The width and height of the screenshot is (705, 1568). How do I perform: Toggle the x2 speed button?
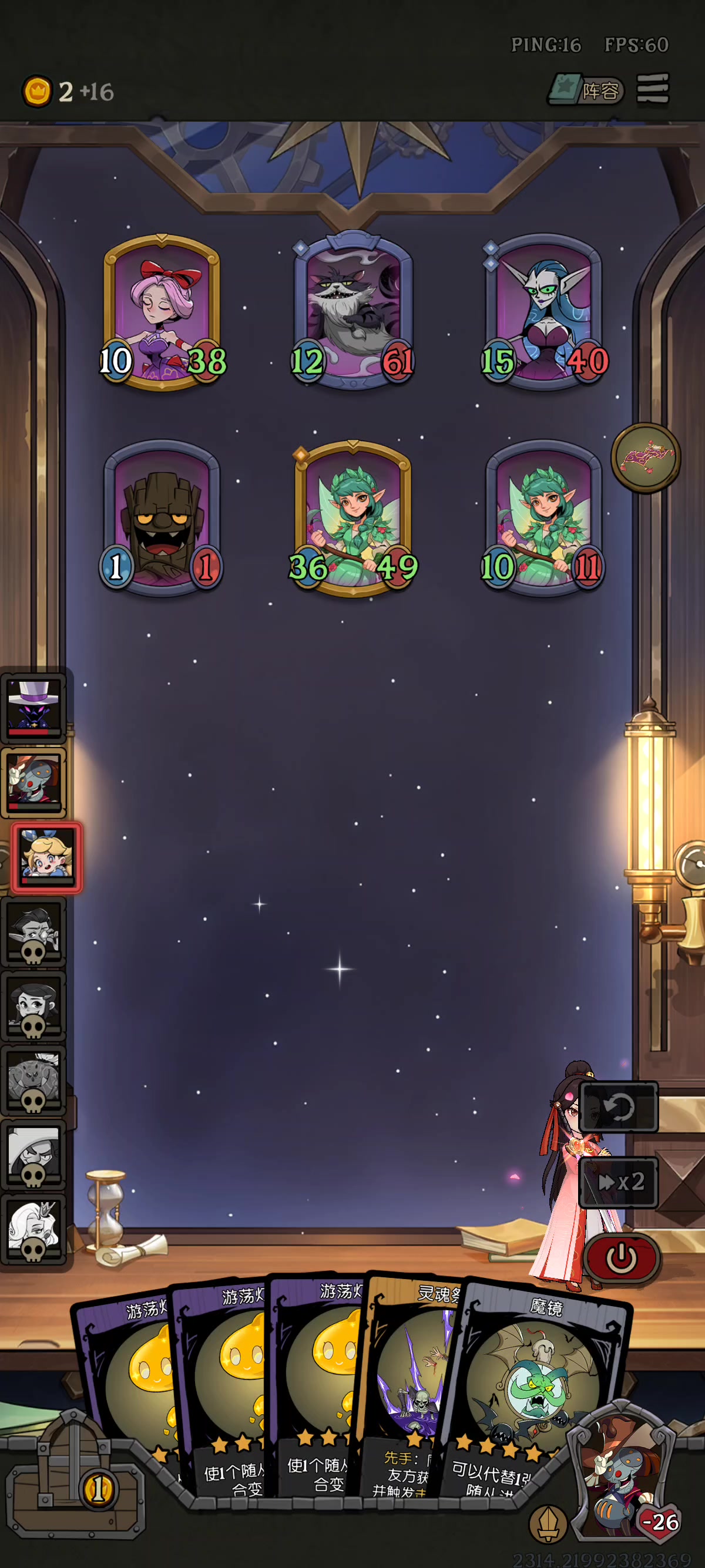tap(619, 1182)
